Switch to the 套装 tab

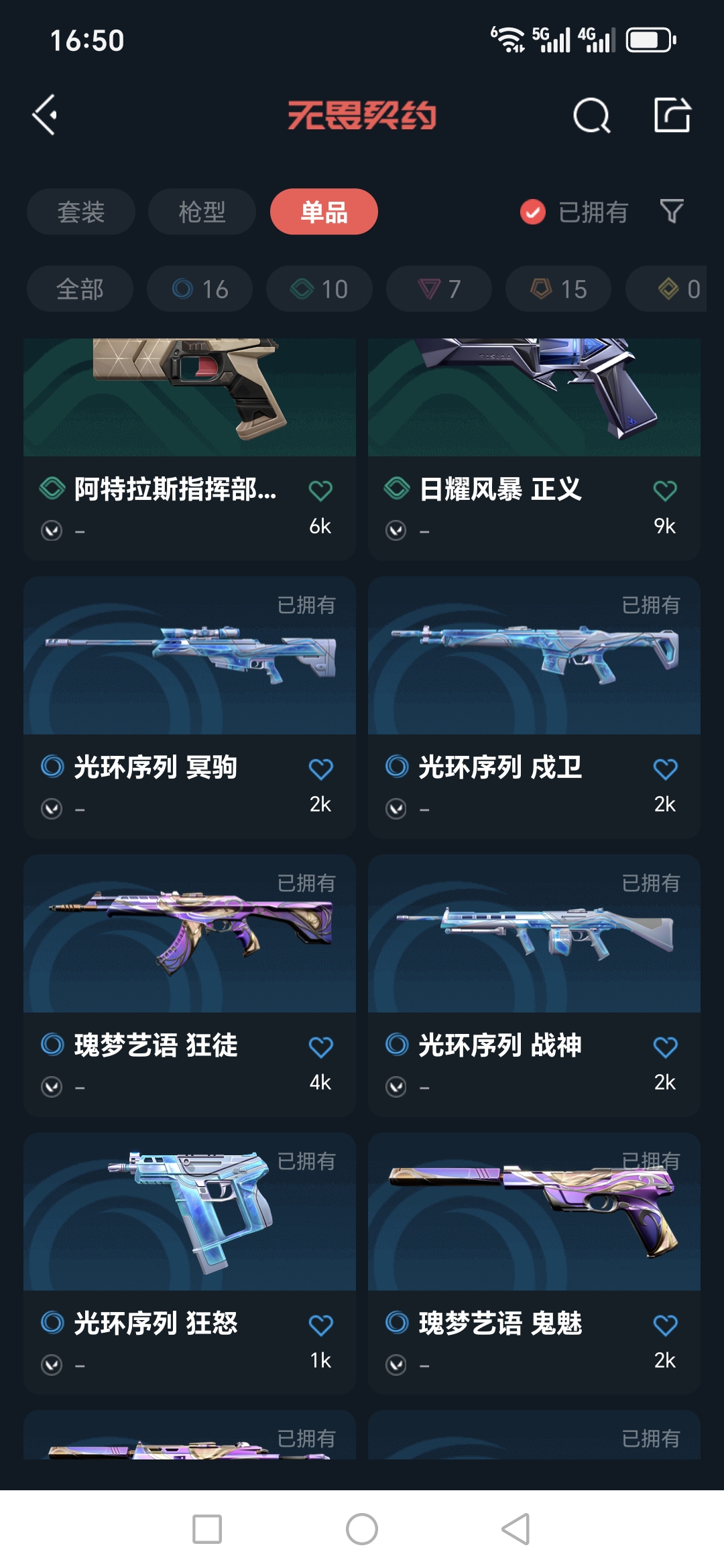(80, 212)
